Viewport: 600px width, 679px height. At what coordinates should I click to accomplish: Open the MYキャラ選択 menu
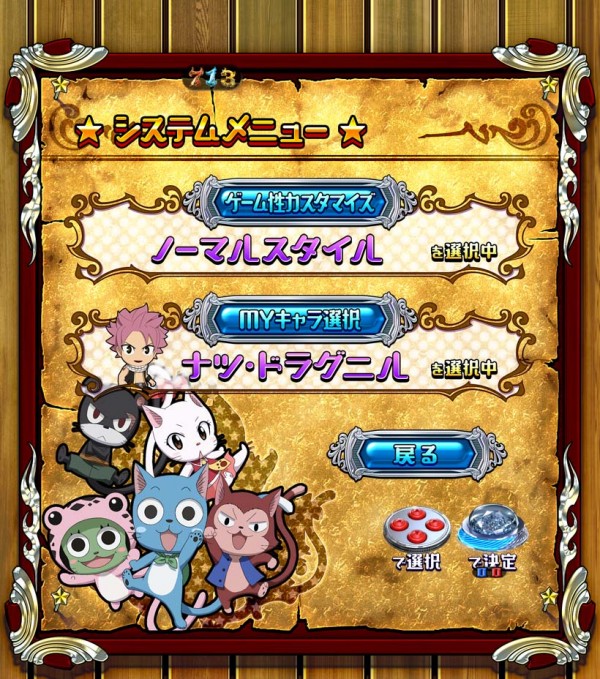click(300, 319)
